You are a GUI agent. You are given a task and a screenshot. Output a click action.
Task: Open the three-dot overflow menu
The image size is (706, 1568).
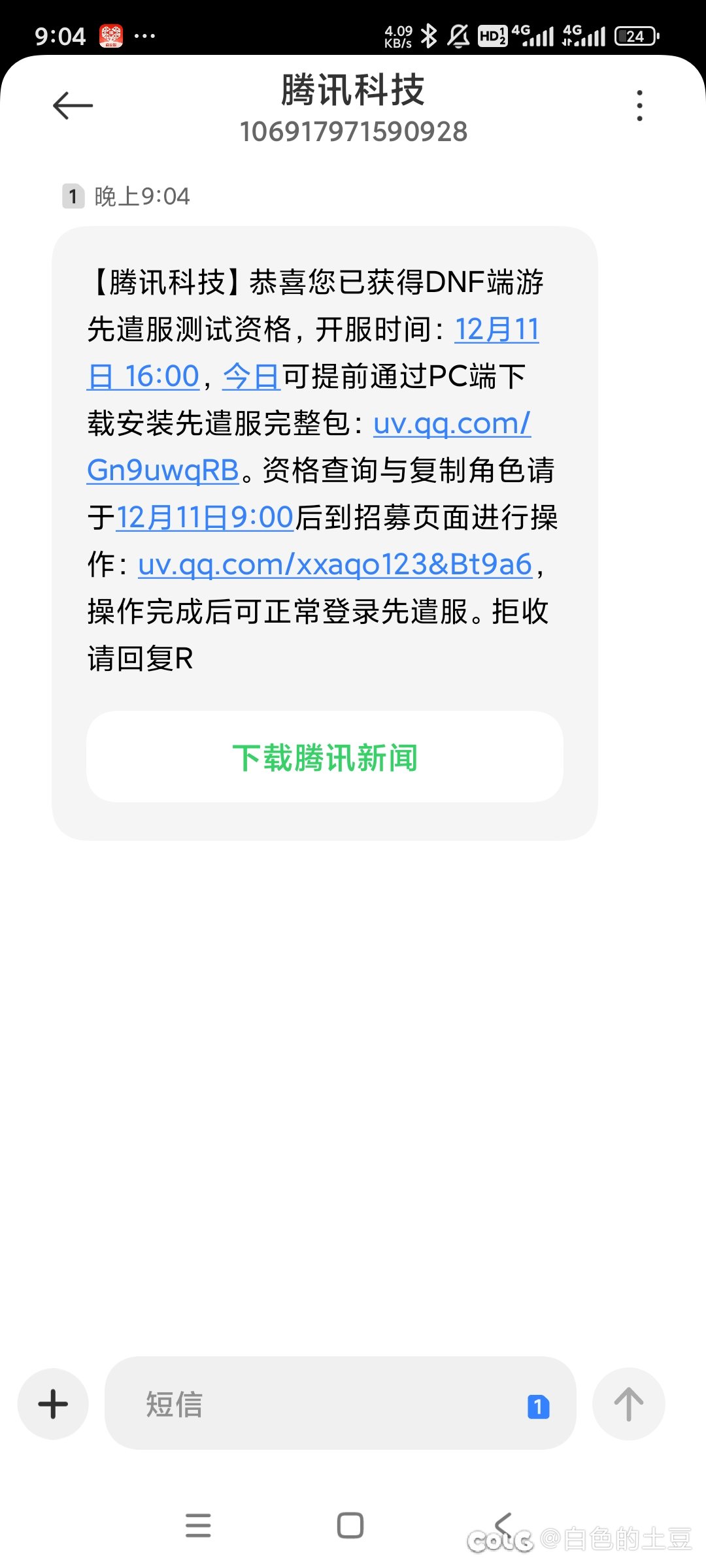pyautogui.click(x=639, y=105)
